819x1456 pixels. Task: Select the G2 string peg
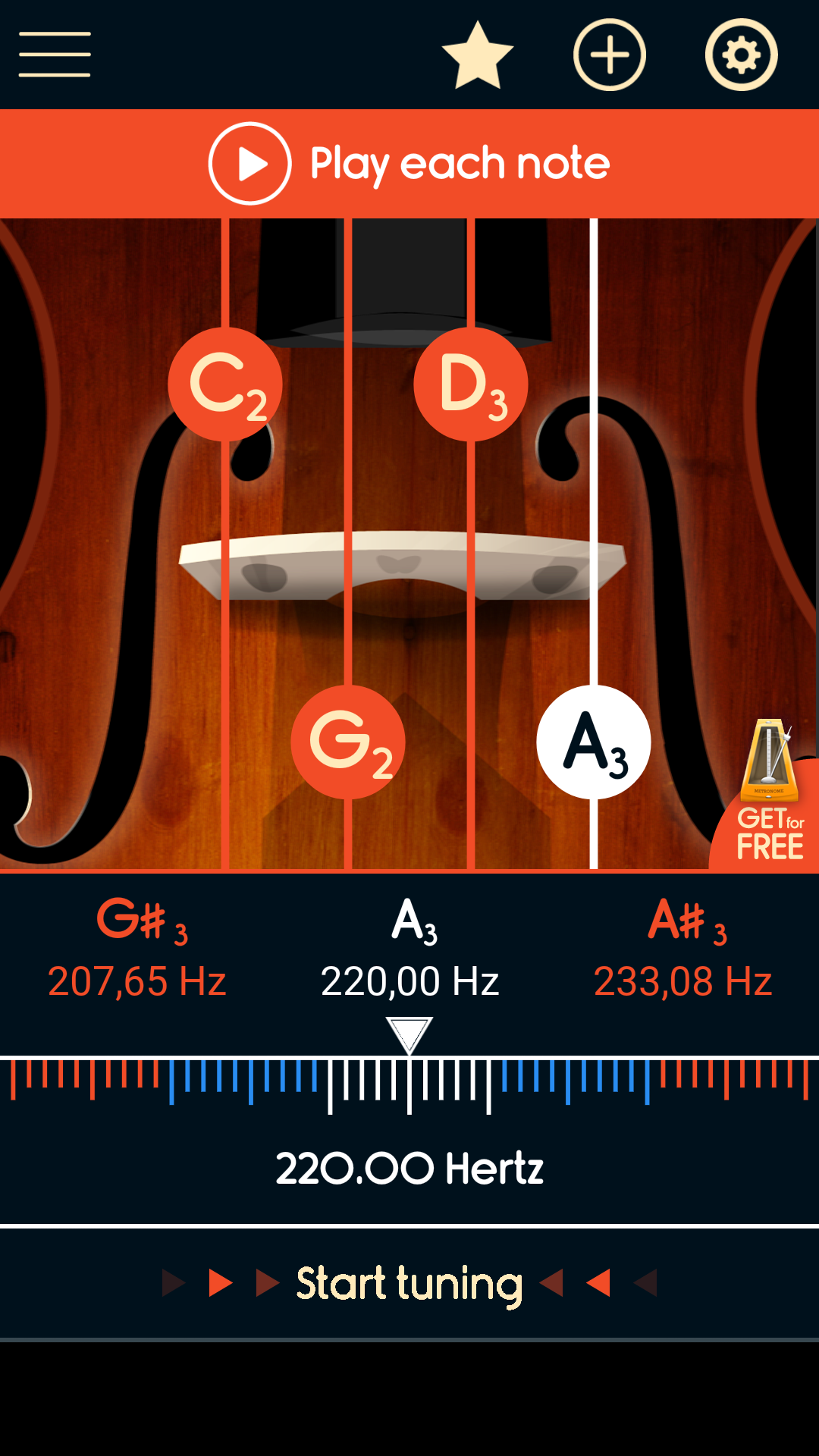click(x=347, y=743)
